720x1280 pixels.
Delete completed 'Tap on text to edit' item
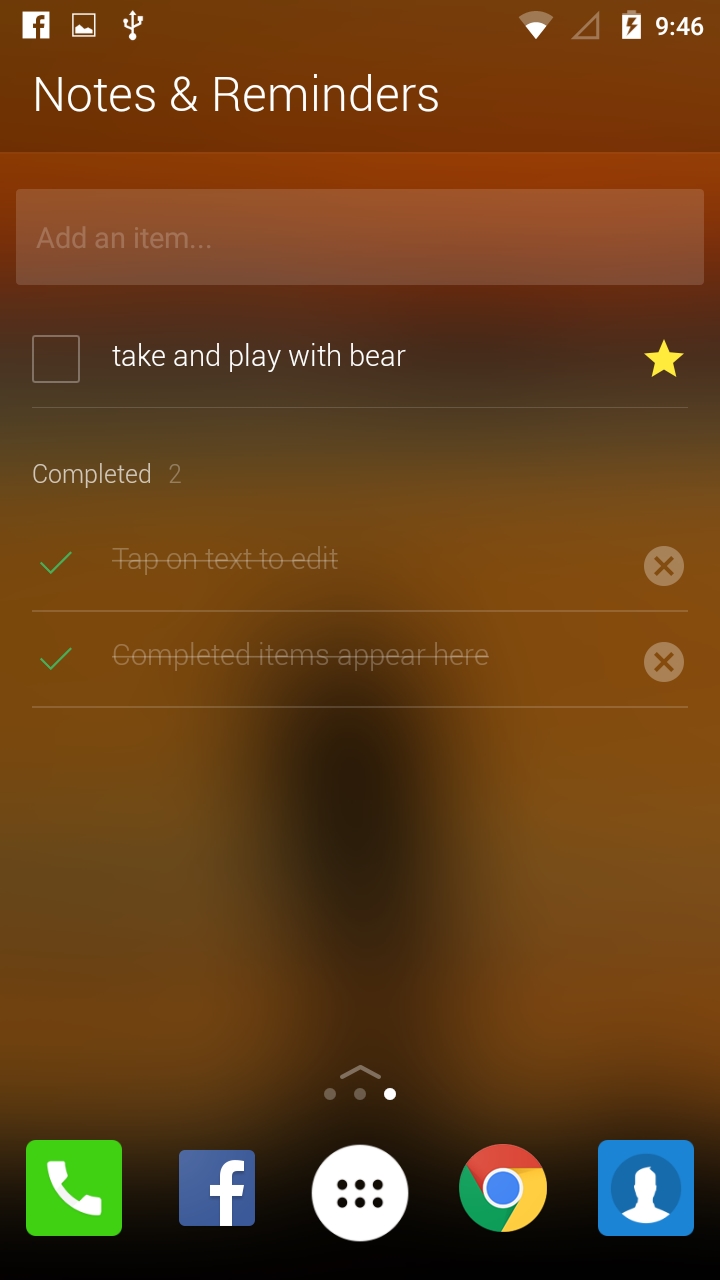pyautogui.click(x=663, y=566)
